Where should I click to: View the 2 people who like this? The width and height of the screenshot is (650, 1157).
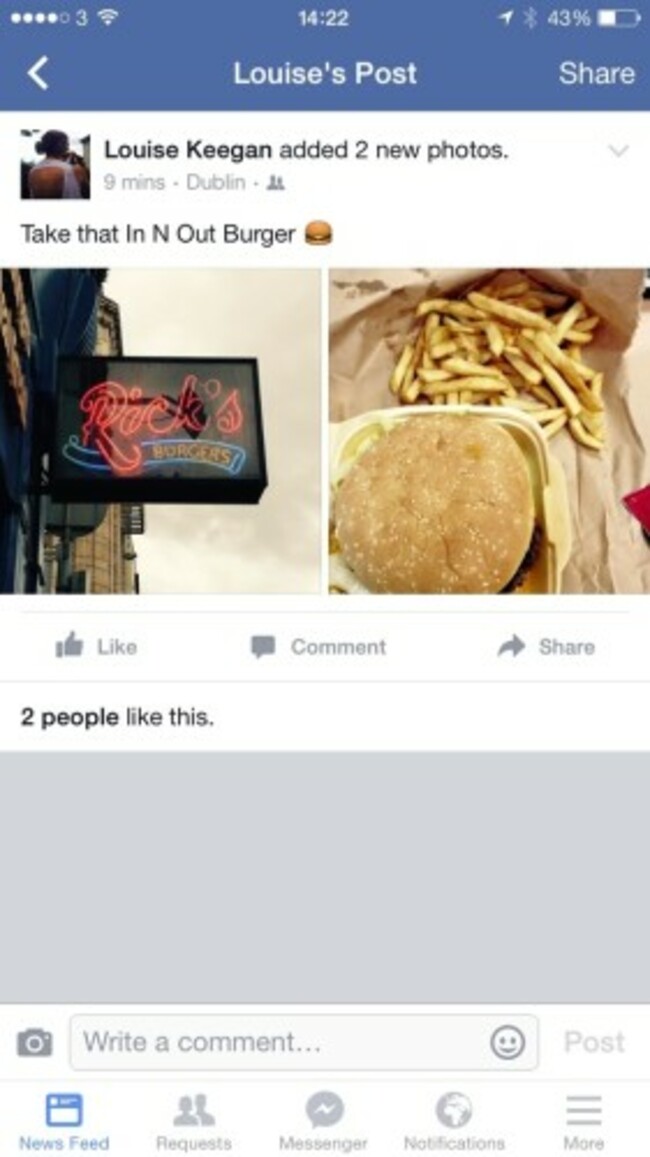117,717
